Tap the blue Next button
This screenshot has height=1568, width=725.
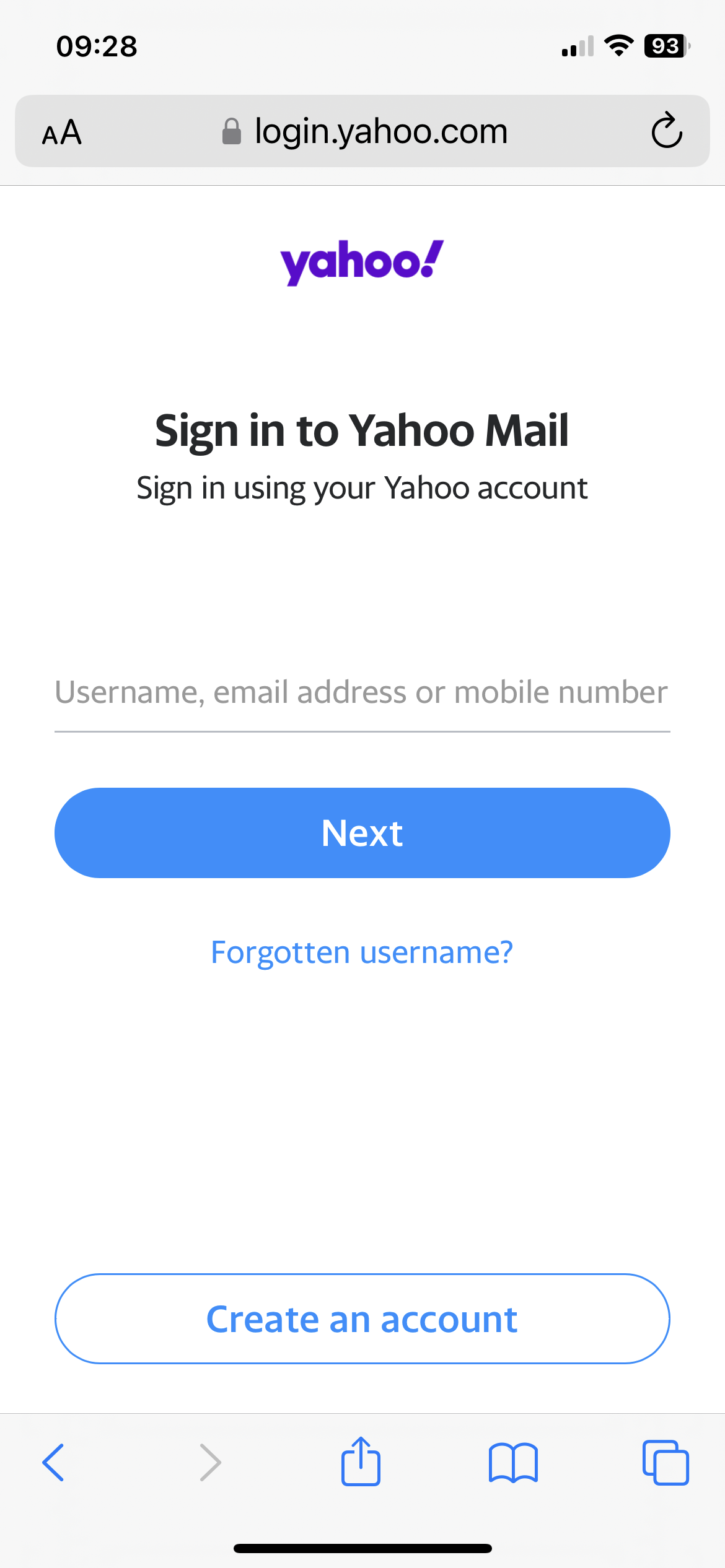[x=362, y=833]
